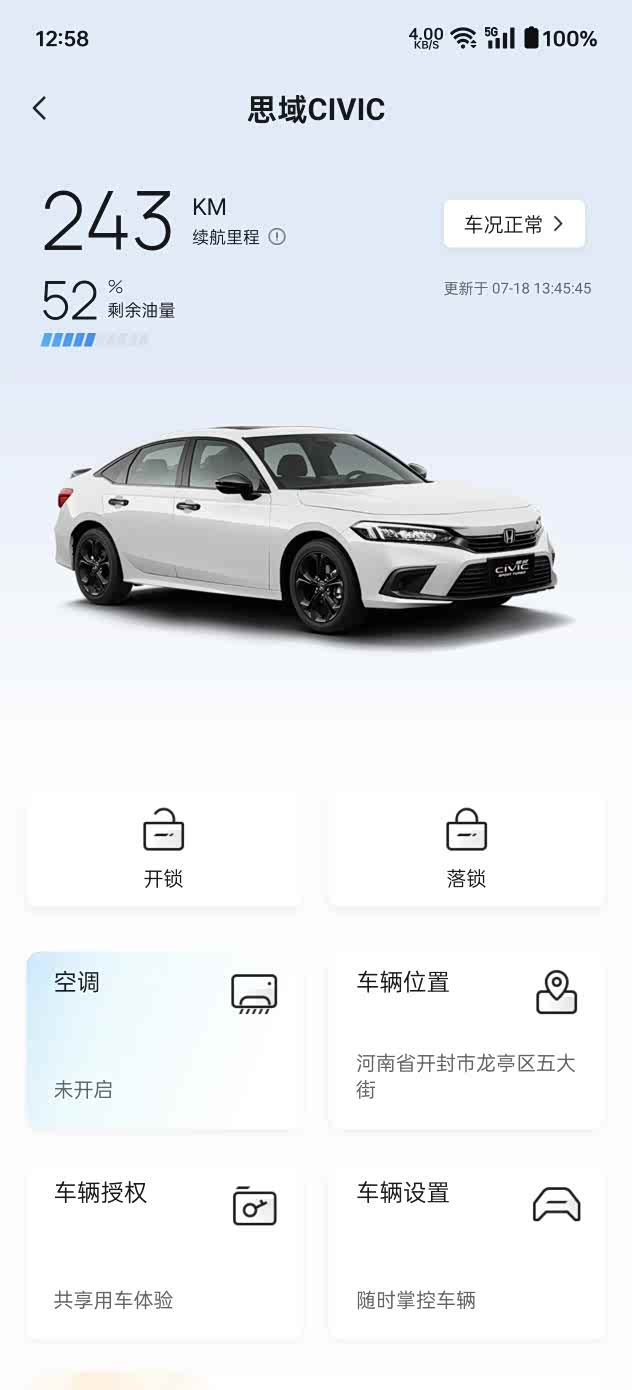Viewport: 632px width, 1390px height.
Task: Lock the car with 落锁
Action: click(466, 850)
